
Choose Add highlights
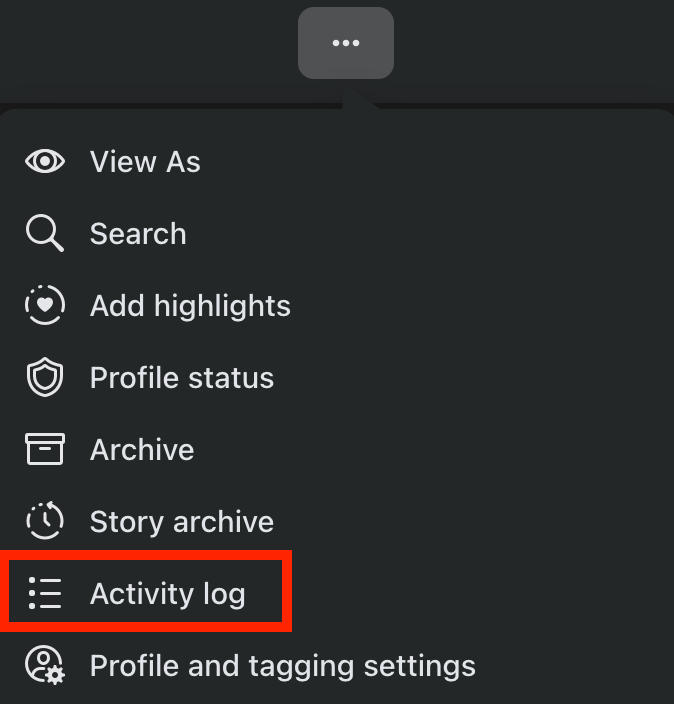tap(189, 306)
